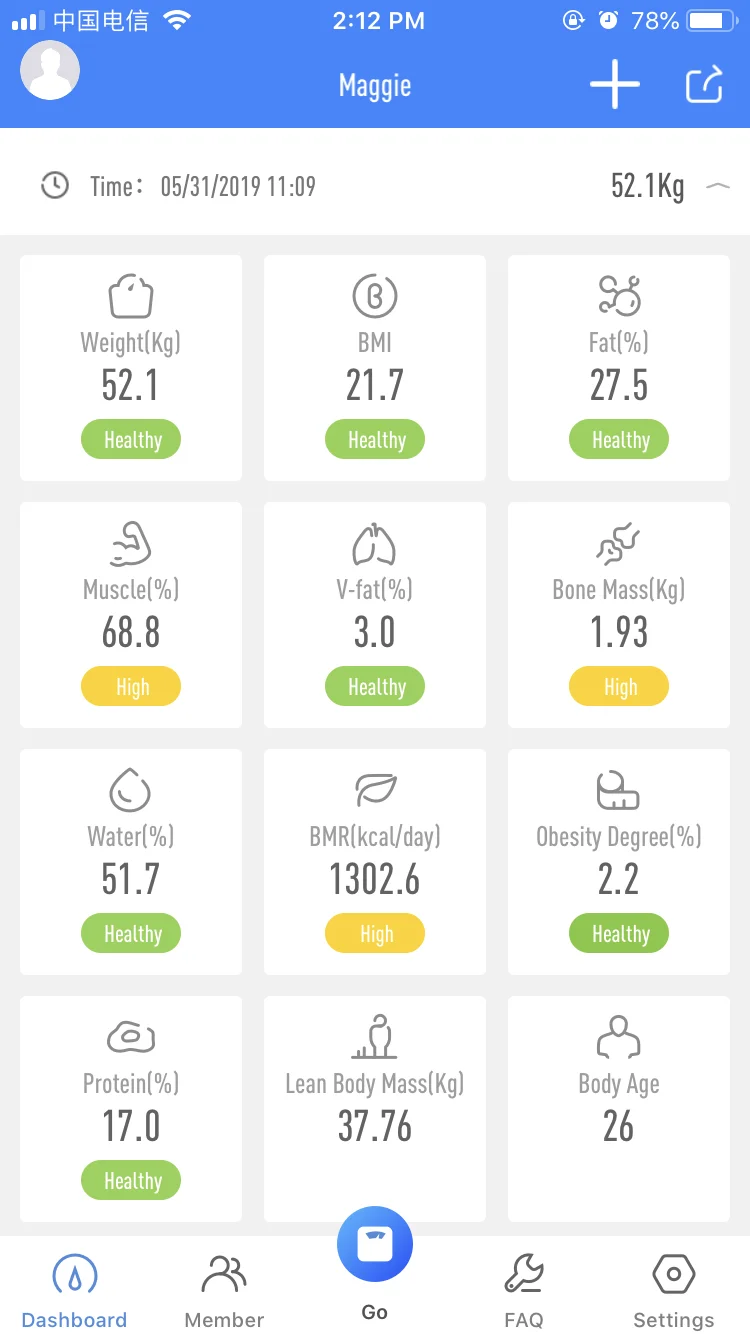This screenshot has height=1334, width=750.
Task: Open the Fat(%) card
Action: click(619, 368)
